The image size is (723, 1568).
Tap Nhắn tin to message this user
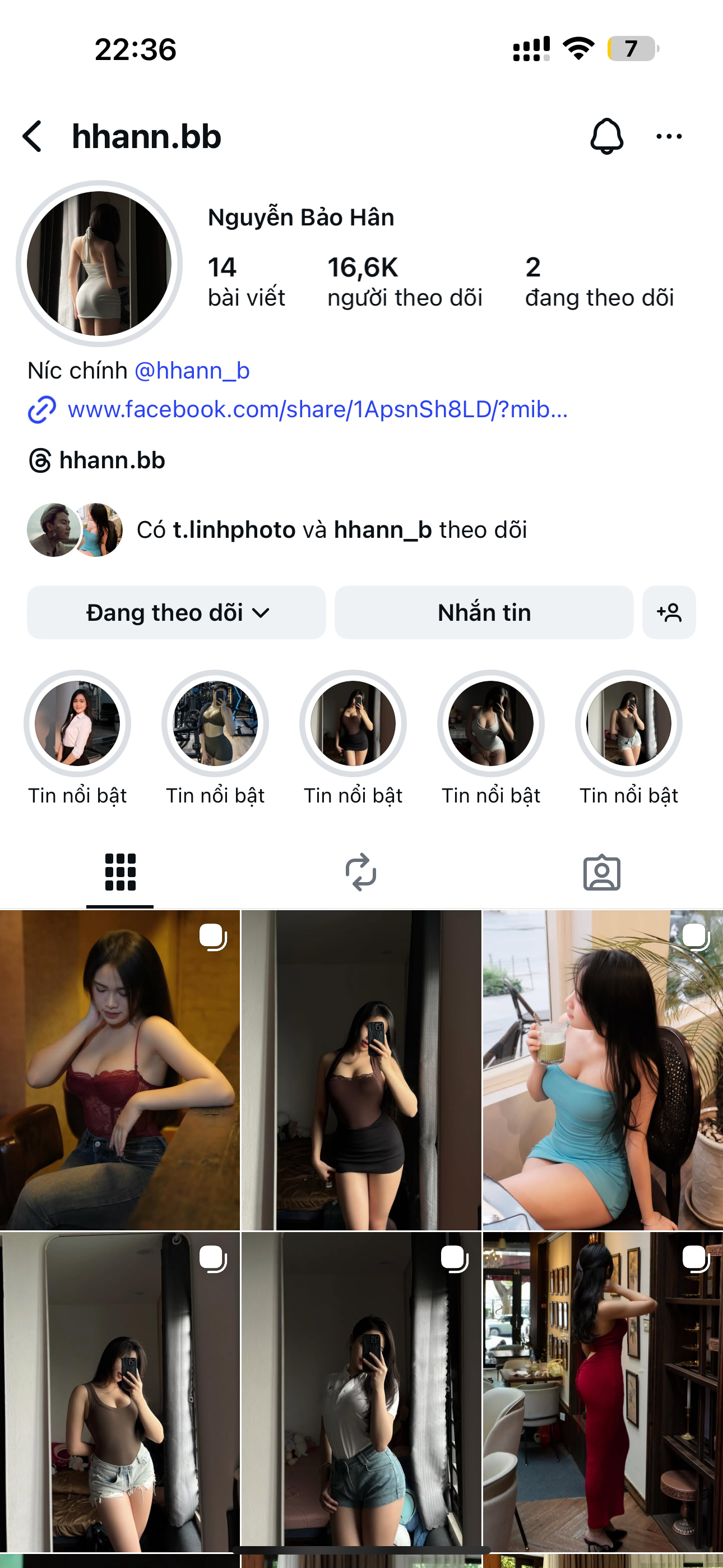(484, 612)
